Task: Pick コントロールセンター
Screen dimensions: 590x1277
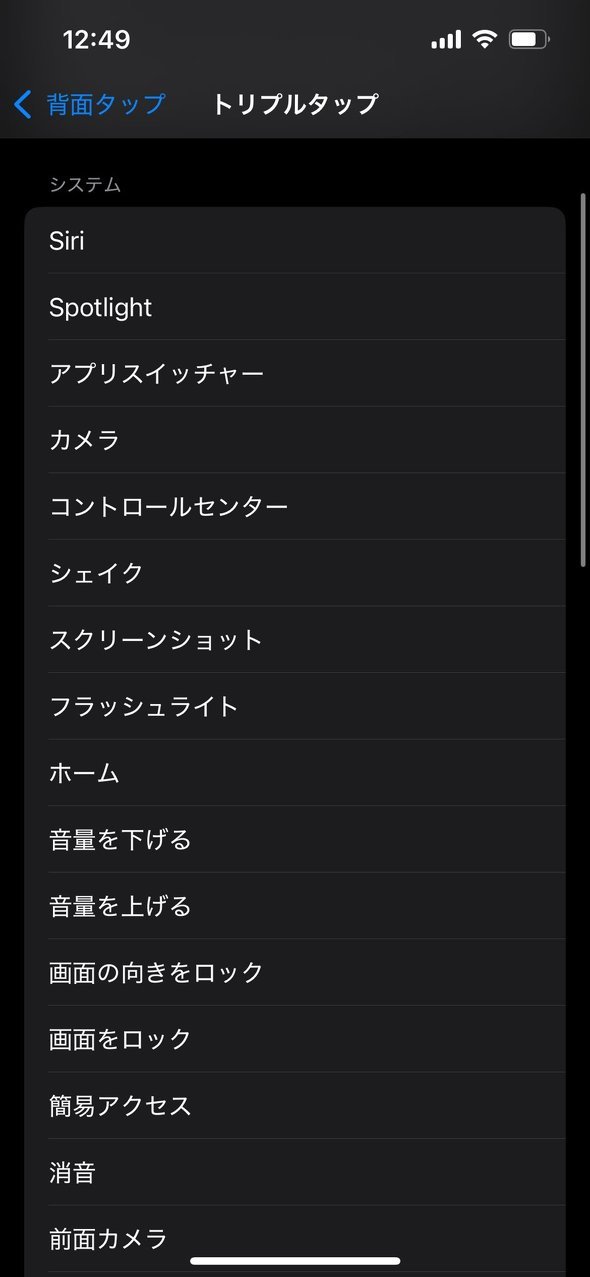Action: point(295,506)
